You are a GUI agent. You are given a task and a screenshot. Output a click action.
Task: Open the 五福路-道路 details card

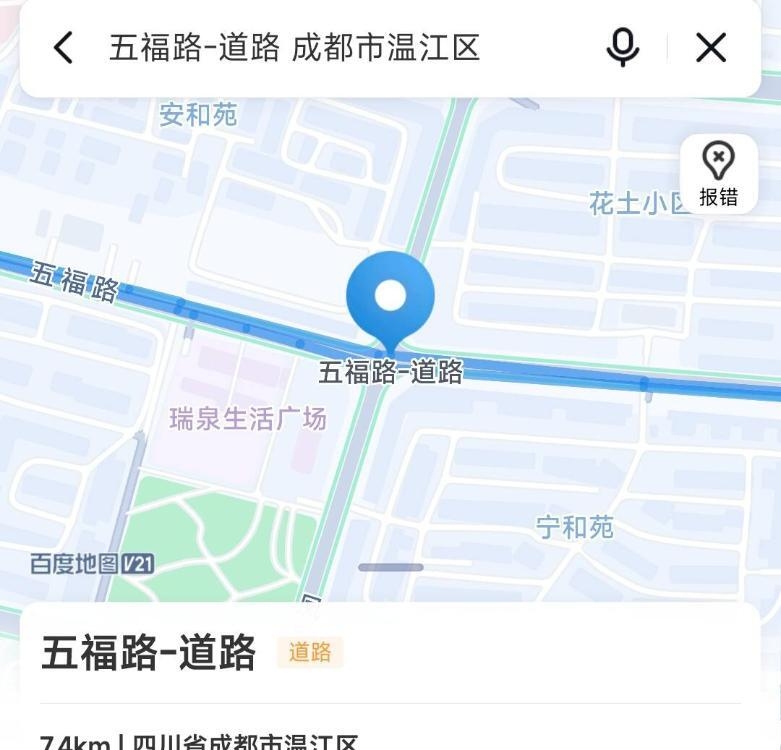tap(148, 653)
